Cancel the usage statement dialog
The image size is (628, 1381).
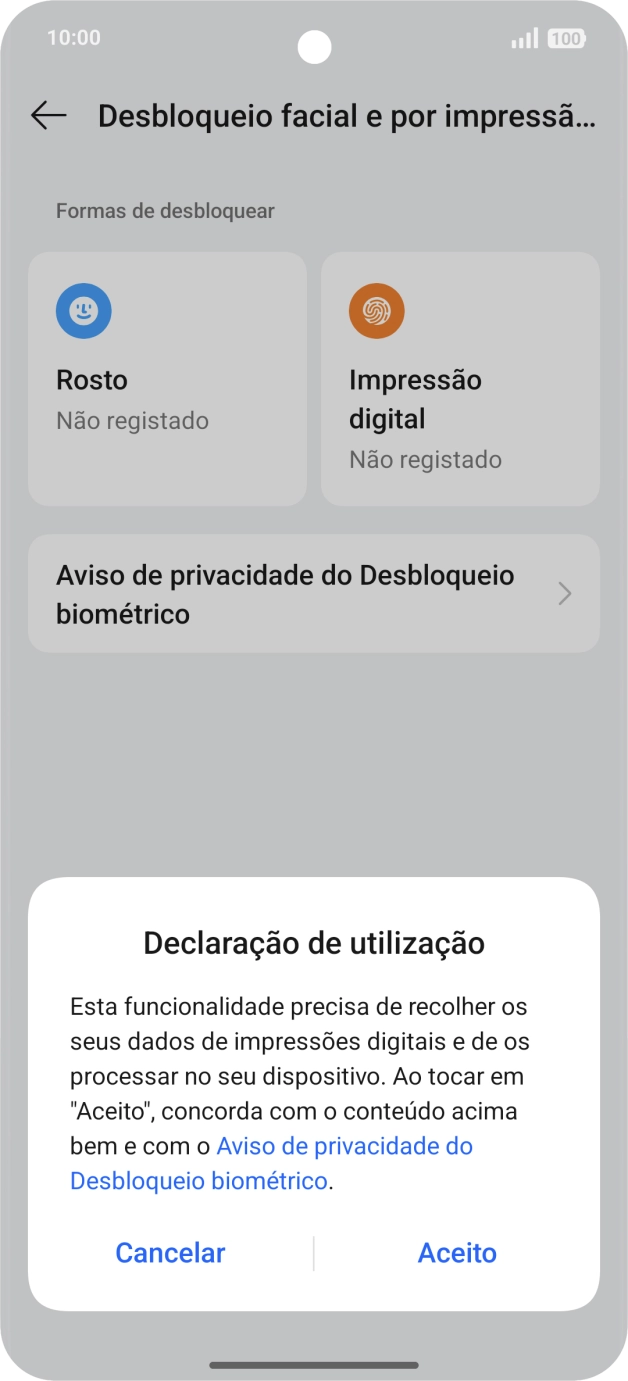170,1253
